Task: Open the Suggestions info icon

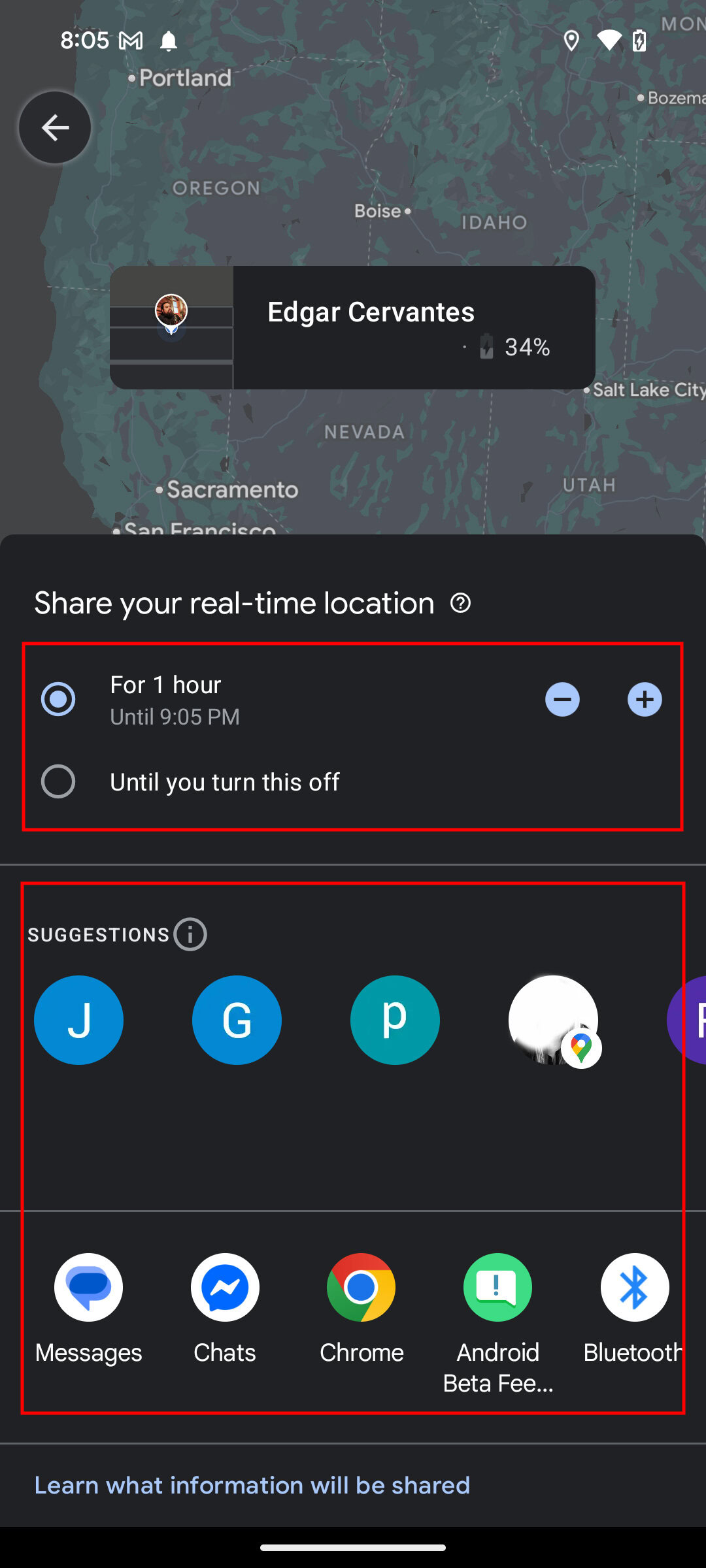Action: click(x=190, y=934)
